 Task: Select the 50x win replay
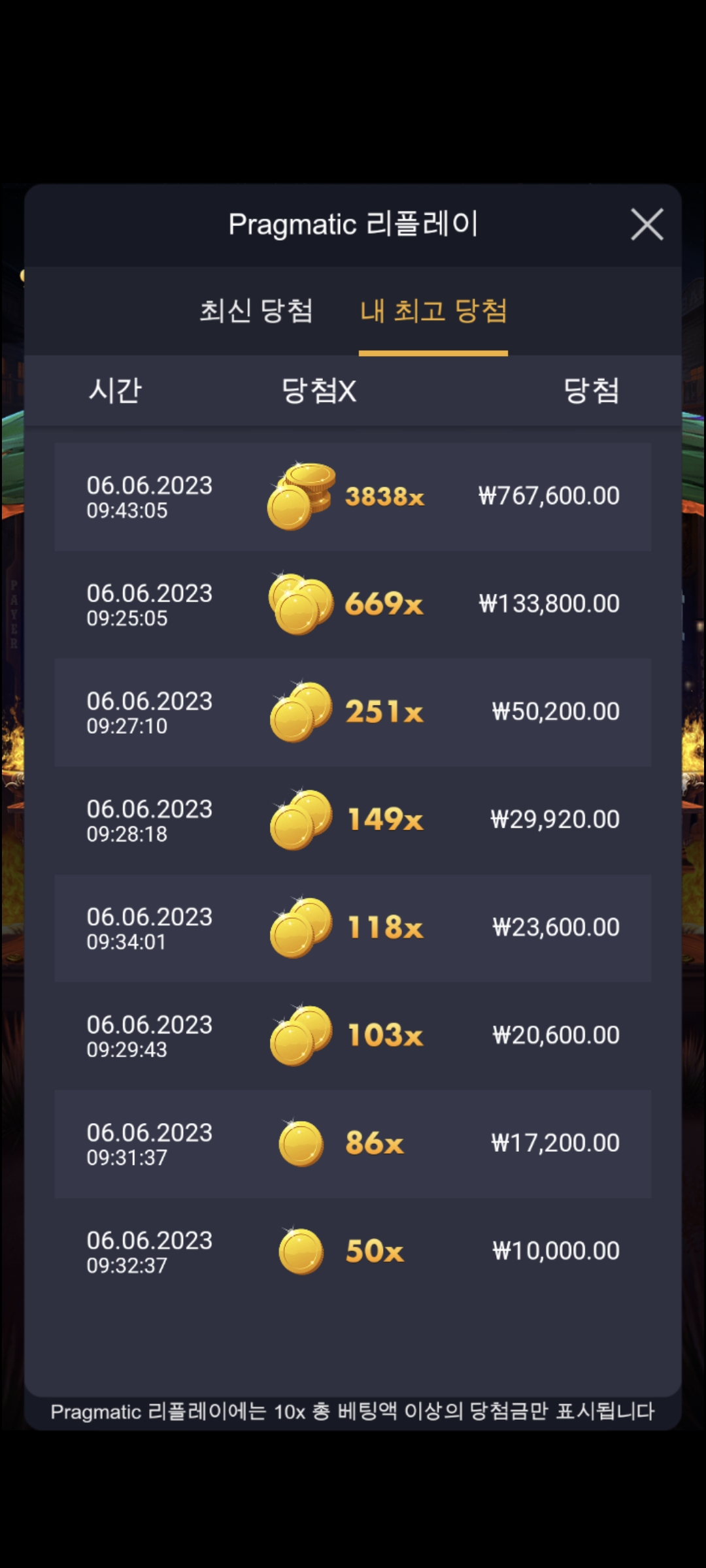coord(353,1251)
